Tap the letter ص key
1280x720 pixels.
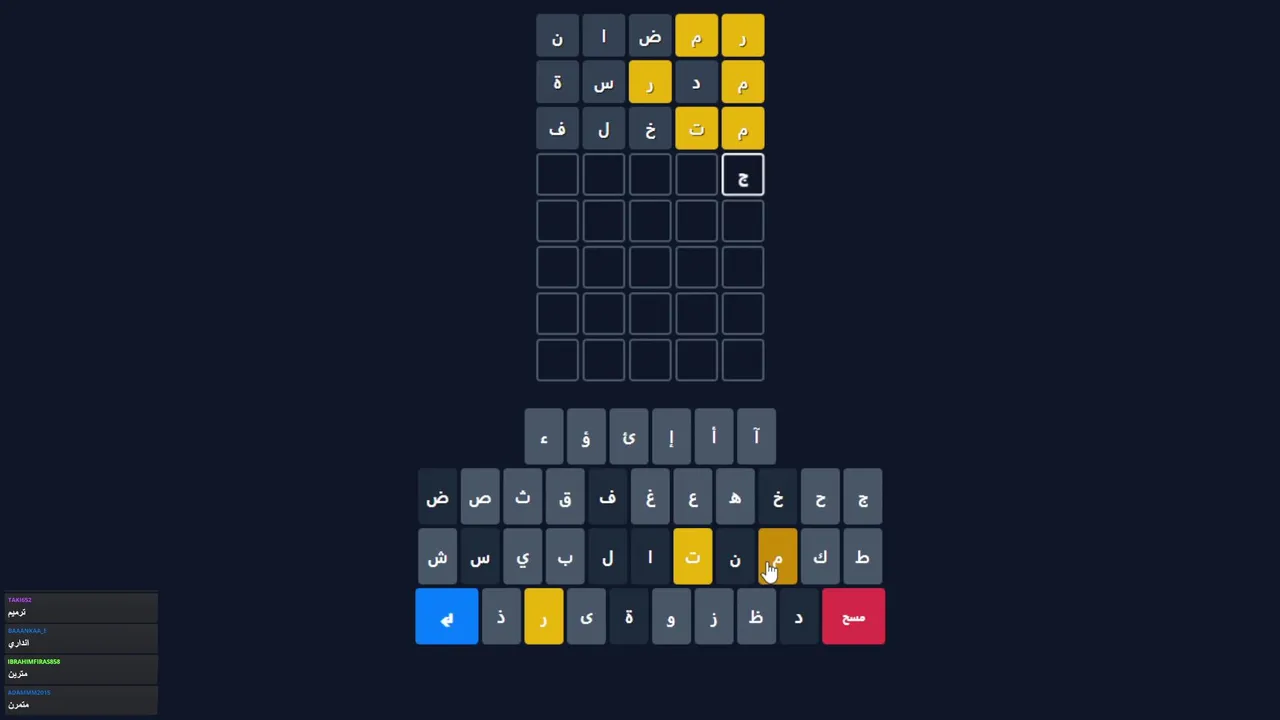[x=480, y=497]
